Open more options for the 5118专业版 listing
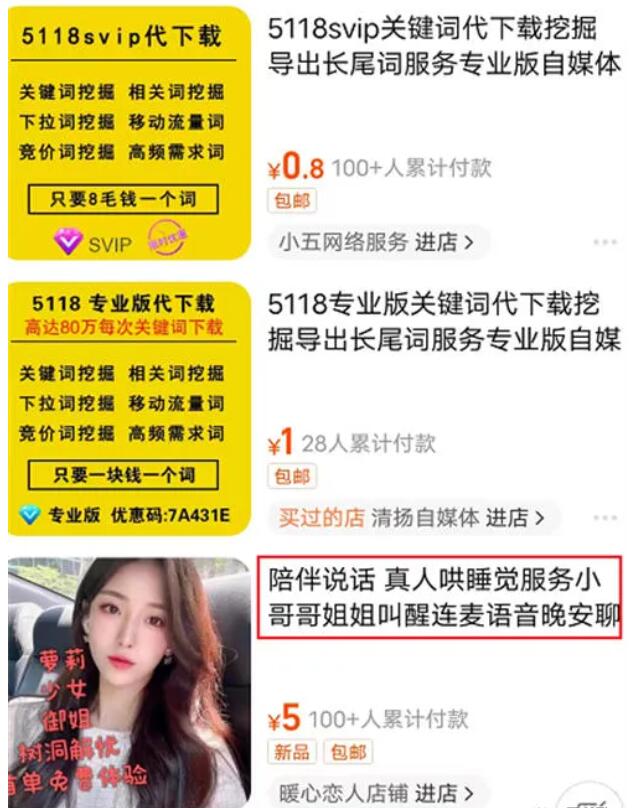The image size is (635, 808). point(605,518)
